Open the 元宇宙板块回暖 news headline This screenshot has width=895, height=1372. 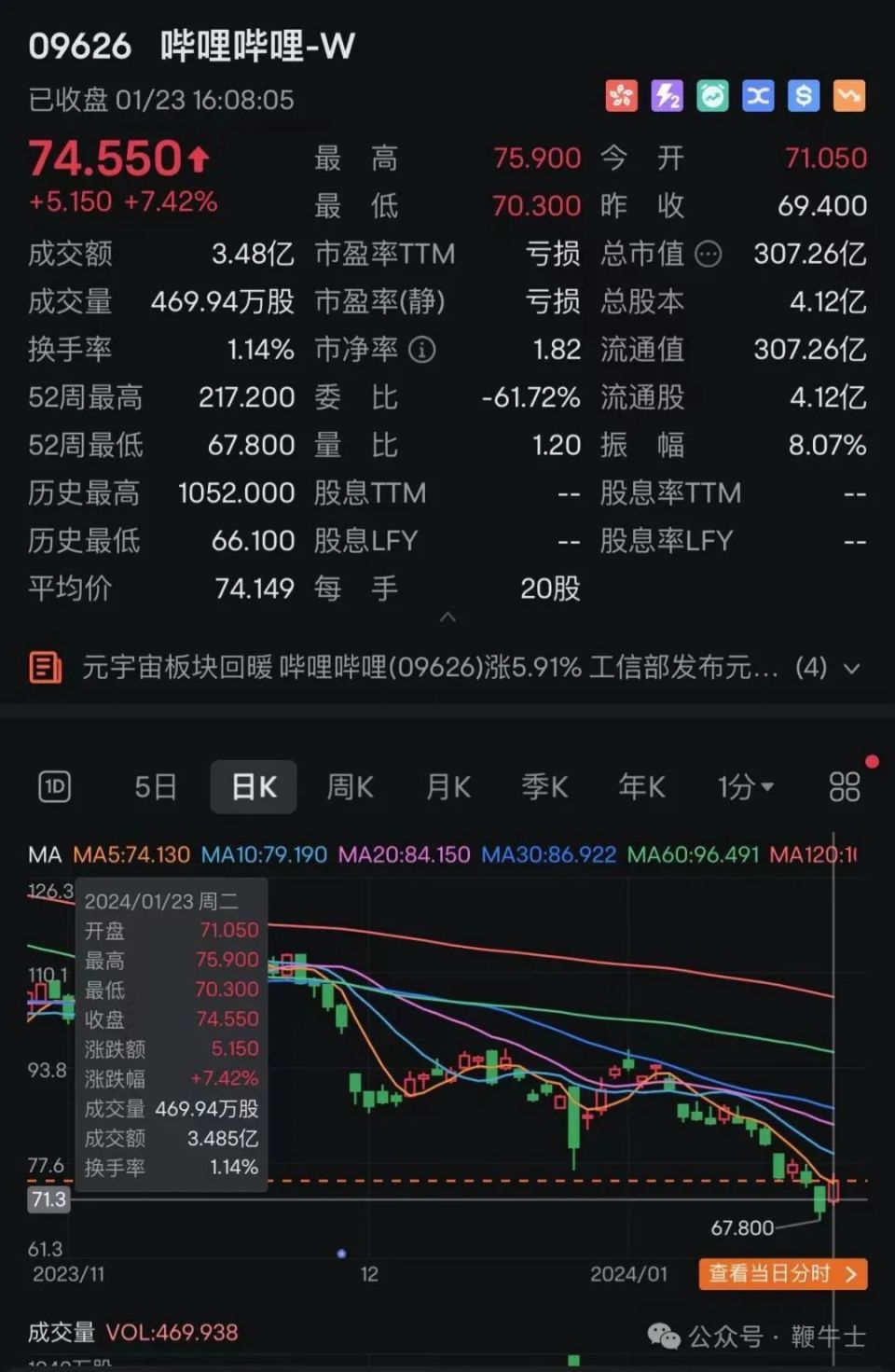tap(429, 668)
